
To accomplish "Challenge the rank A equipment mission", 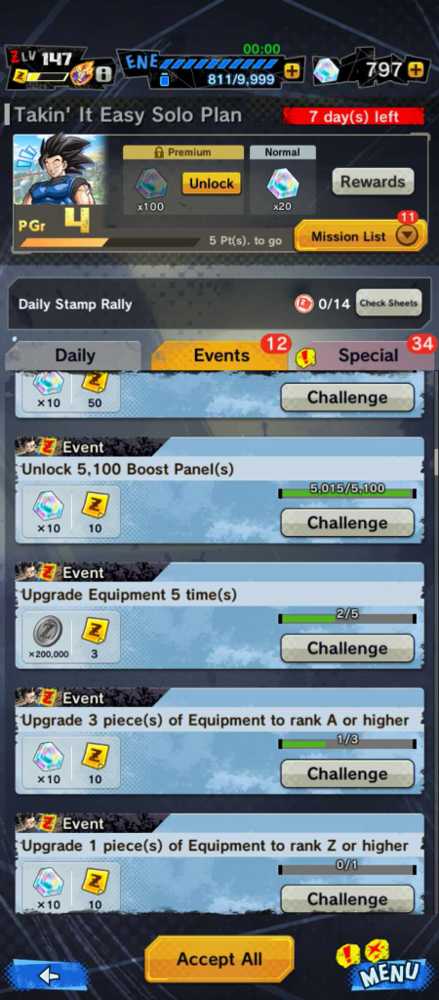I will [x=347, y=774].
